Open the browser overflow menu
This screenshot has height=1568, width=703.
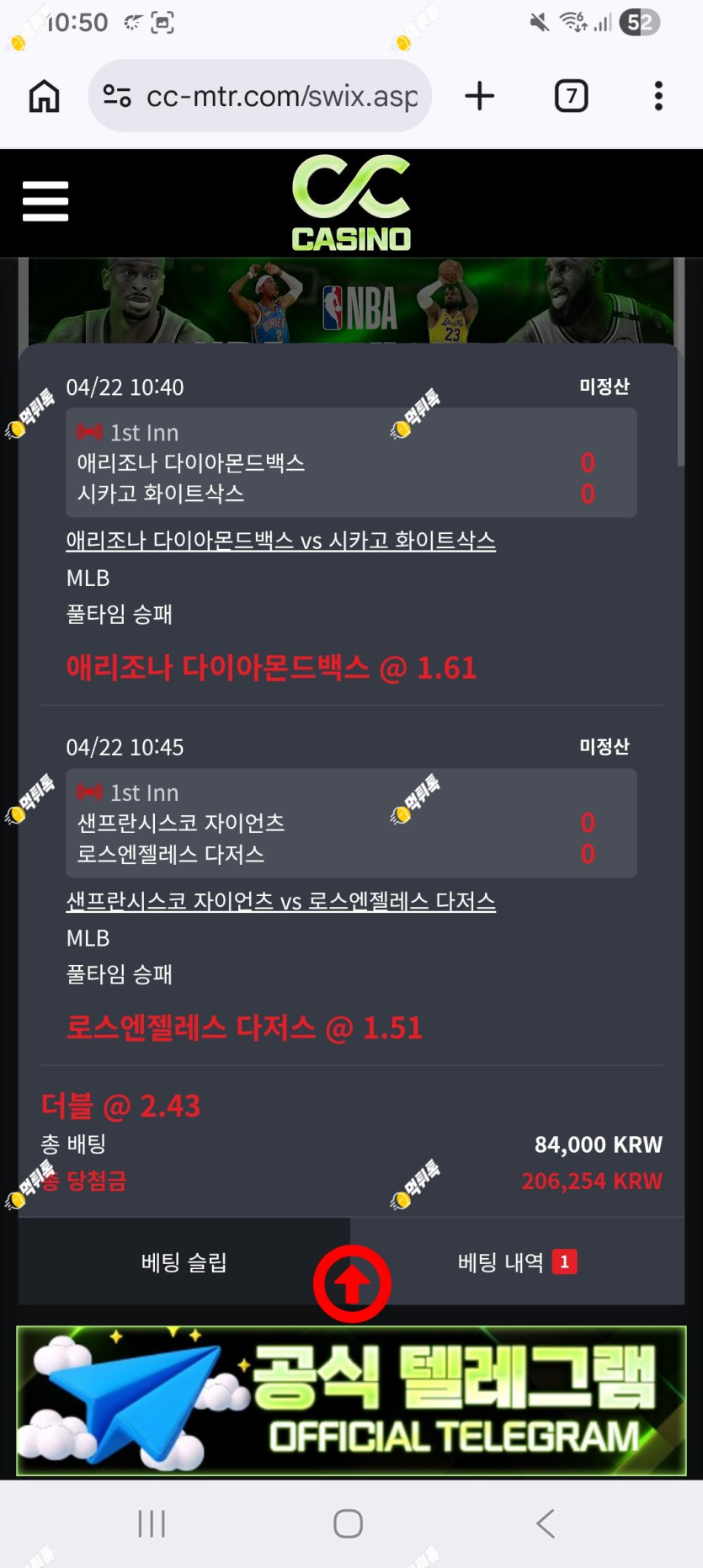click(x=658, y=96)
